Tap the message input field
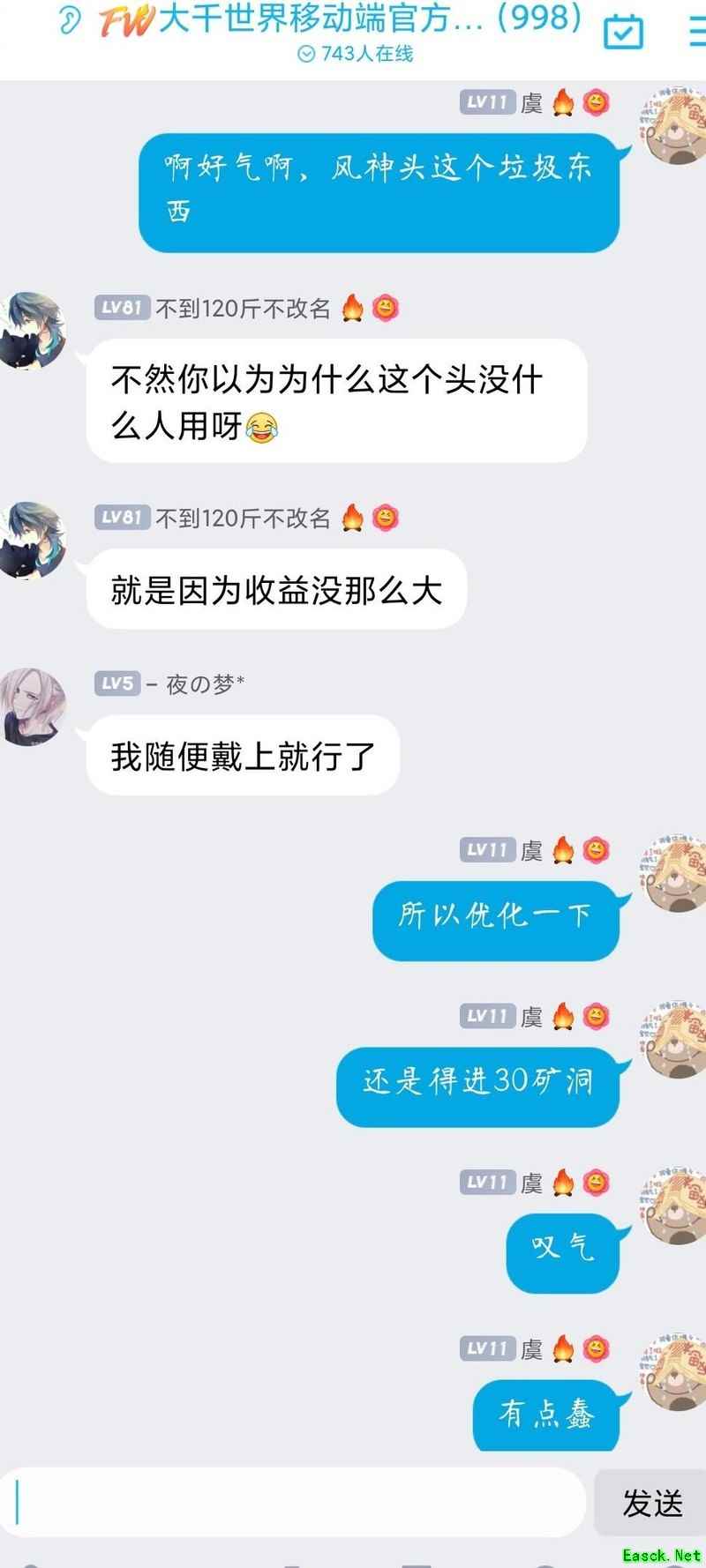Screen dimensions: 706x1568 tap(296, 1501)
